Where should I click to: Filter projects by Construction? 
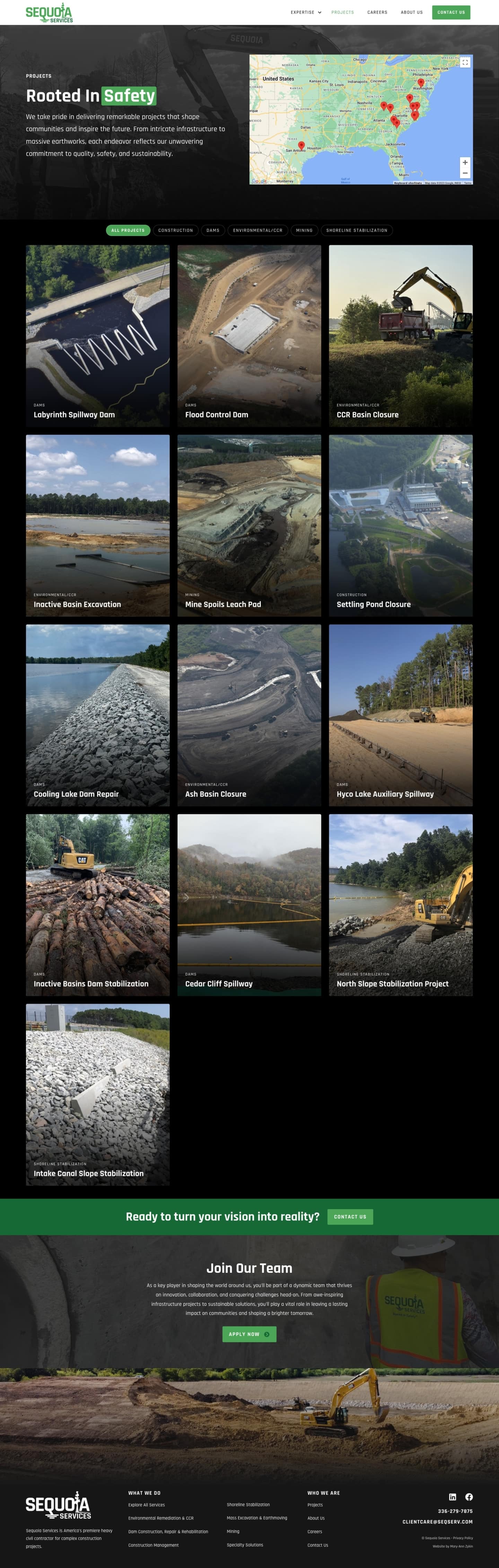(175, 231)
